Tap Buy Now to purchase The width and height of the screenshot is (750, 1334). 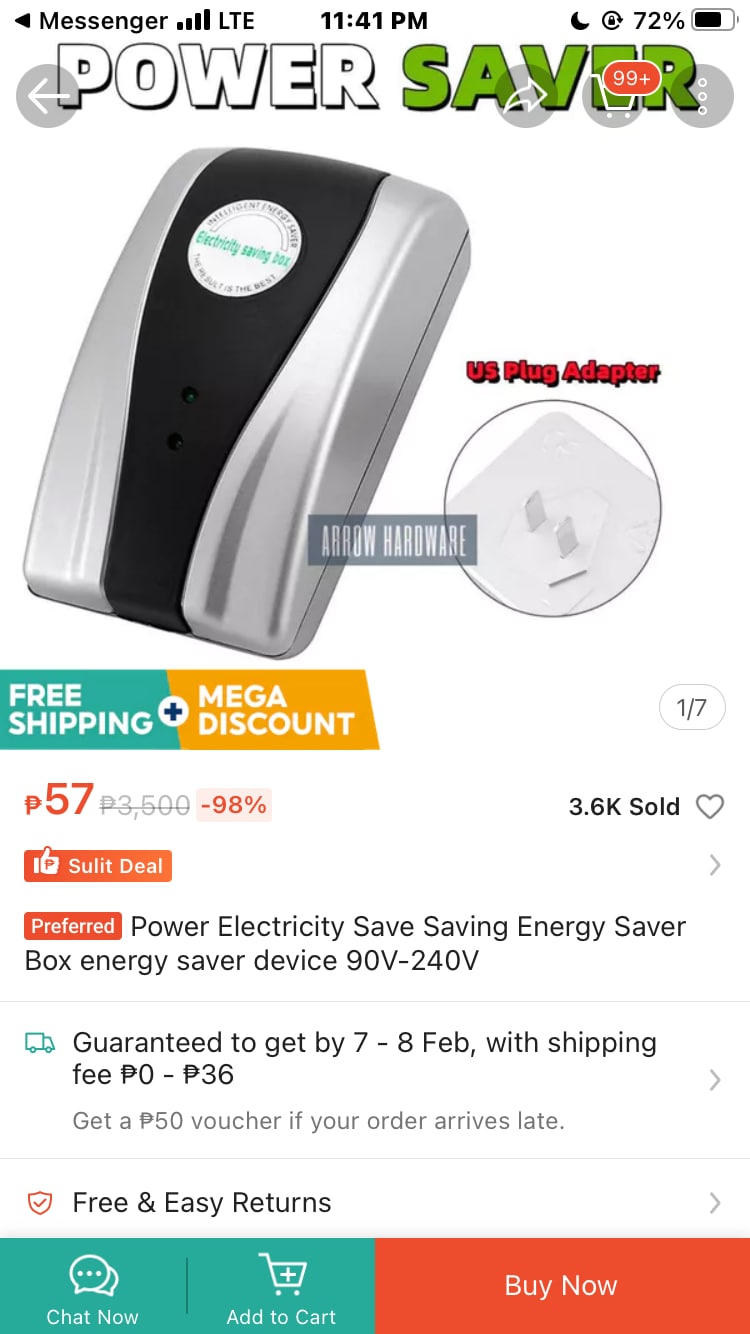coord(561,1286)
